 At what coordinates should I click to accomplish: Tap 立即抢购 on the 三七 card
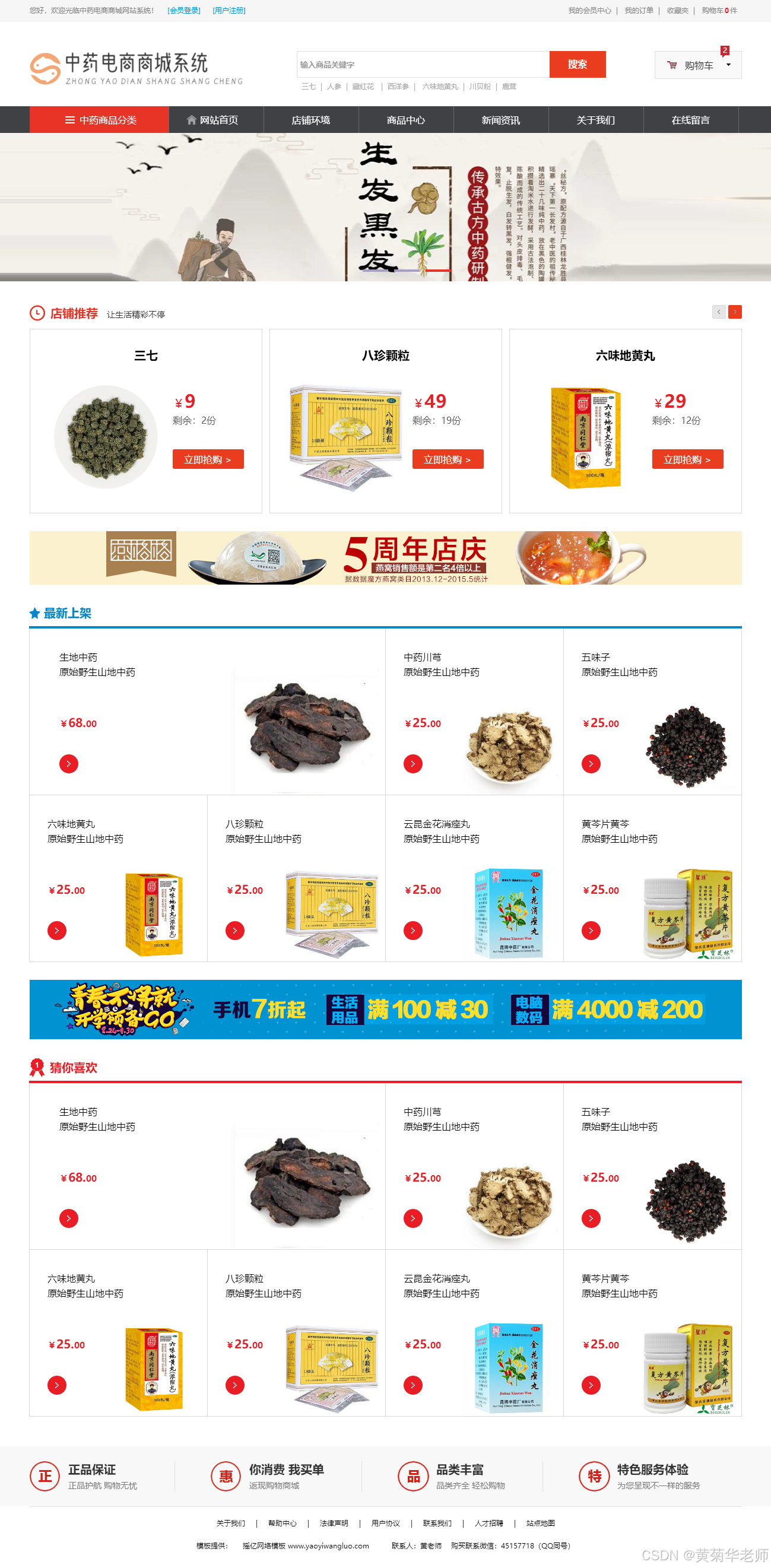208,459
